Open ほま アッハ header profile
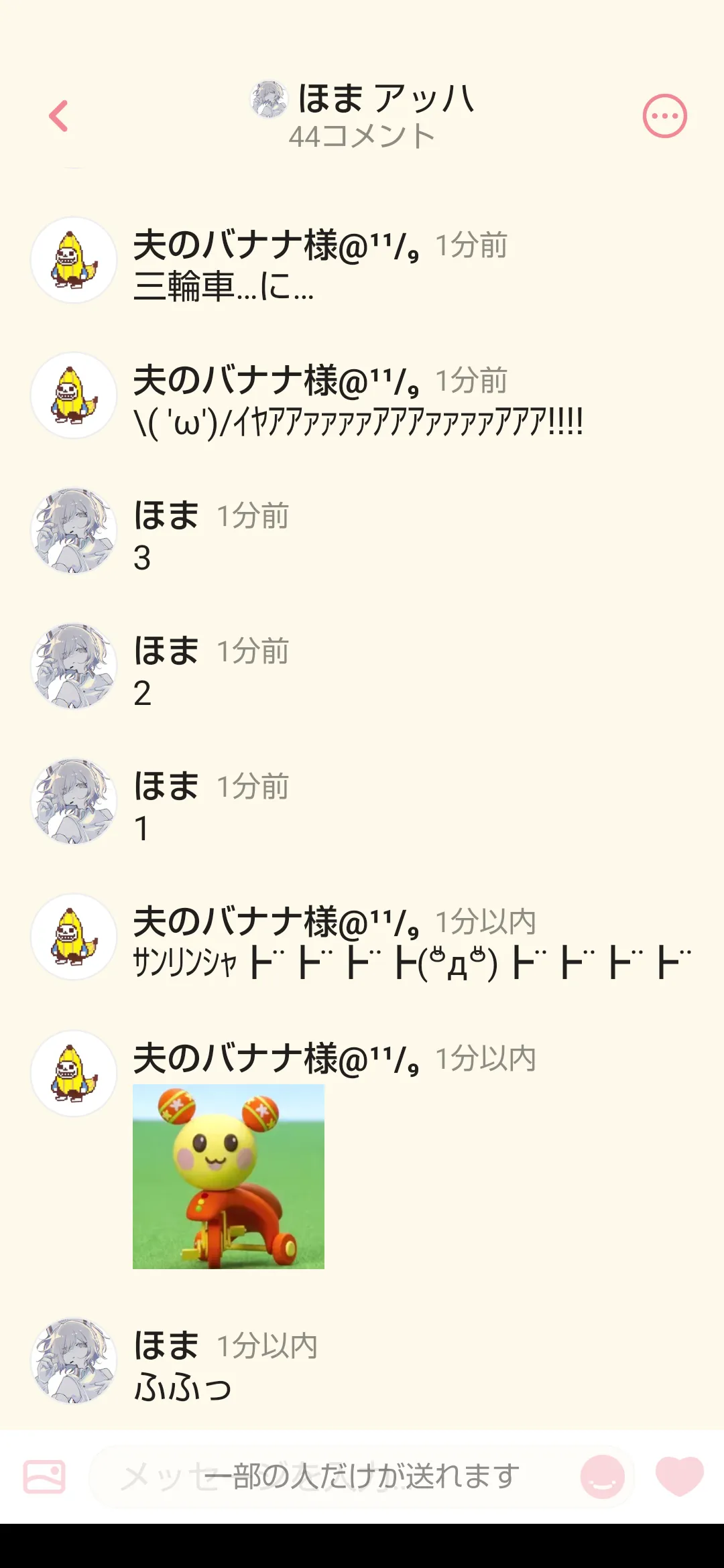This screenshot has width=724, height=1568. [362, 101]
